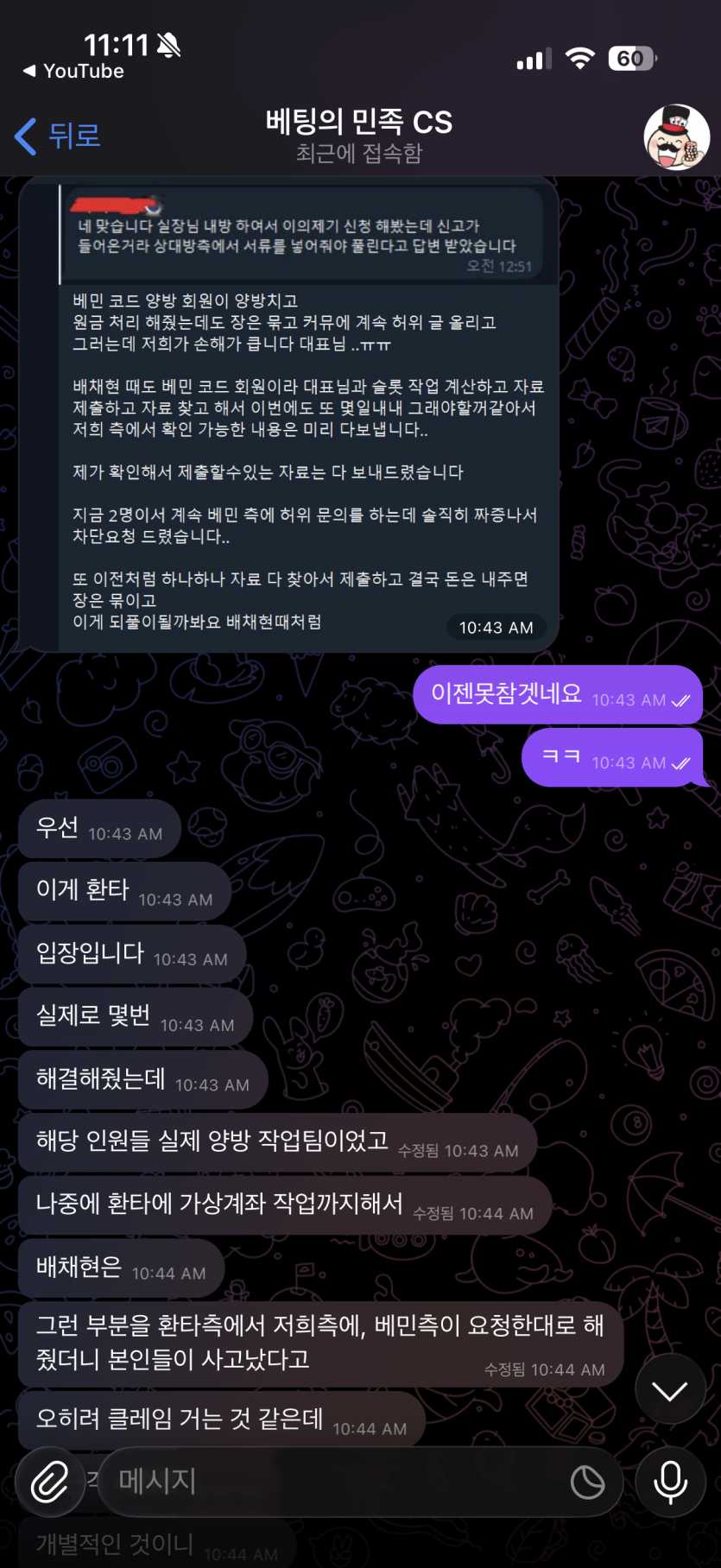Screen dimensions: 721x1568
Task: Tap the paperclip attach icon
Action: click(x=50, y=1483)
